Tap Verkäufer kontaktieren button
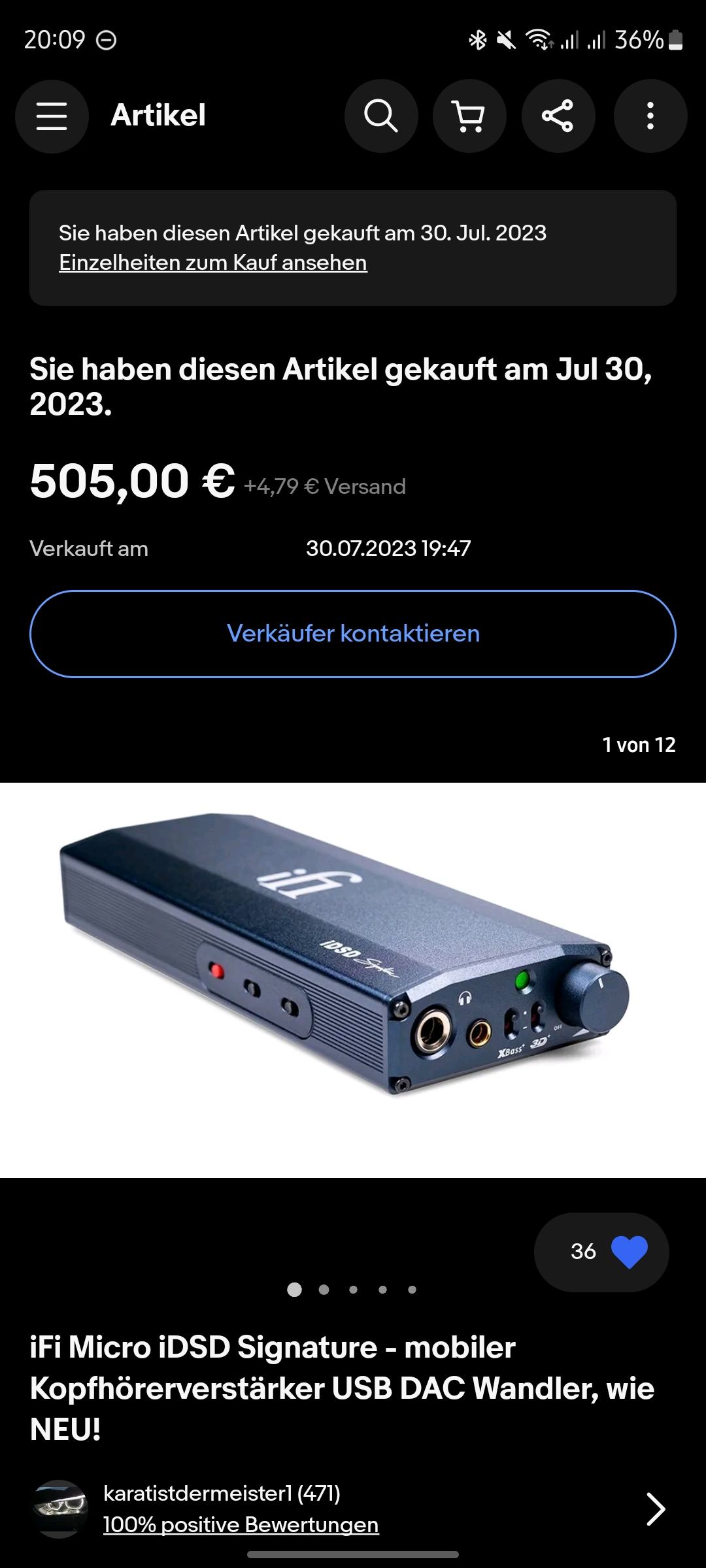The height and width of the screenshot is (1568, 706). (x=353, y=634)
